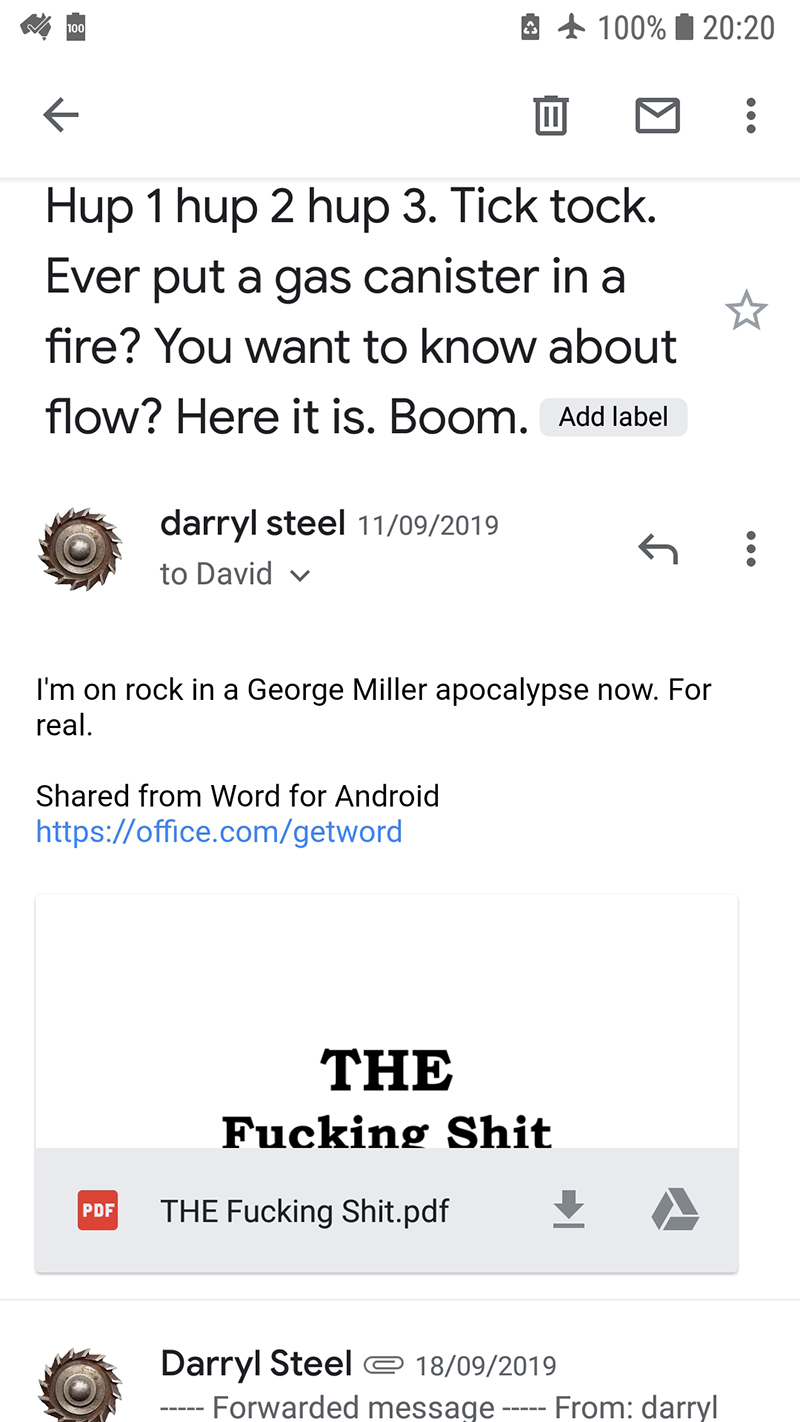
Task: Download the PDF attachment
Action: click(x=568, y=1211)
